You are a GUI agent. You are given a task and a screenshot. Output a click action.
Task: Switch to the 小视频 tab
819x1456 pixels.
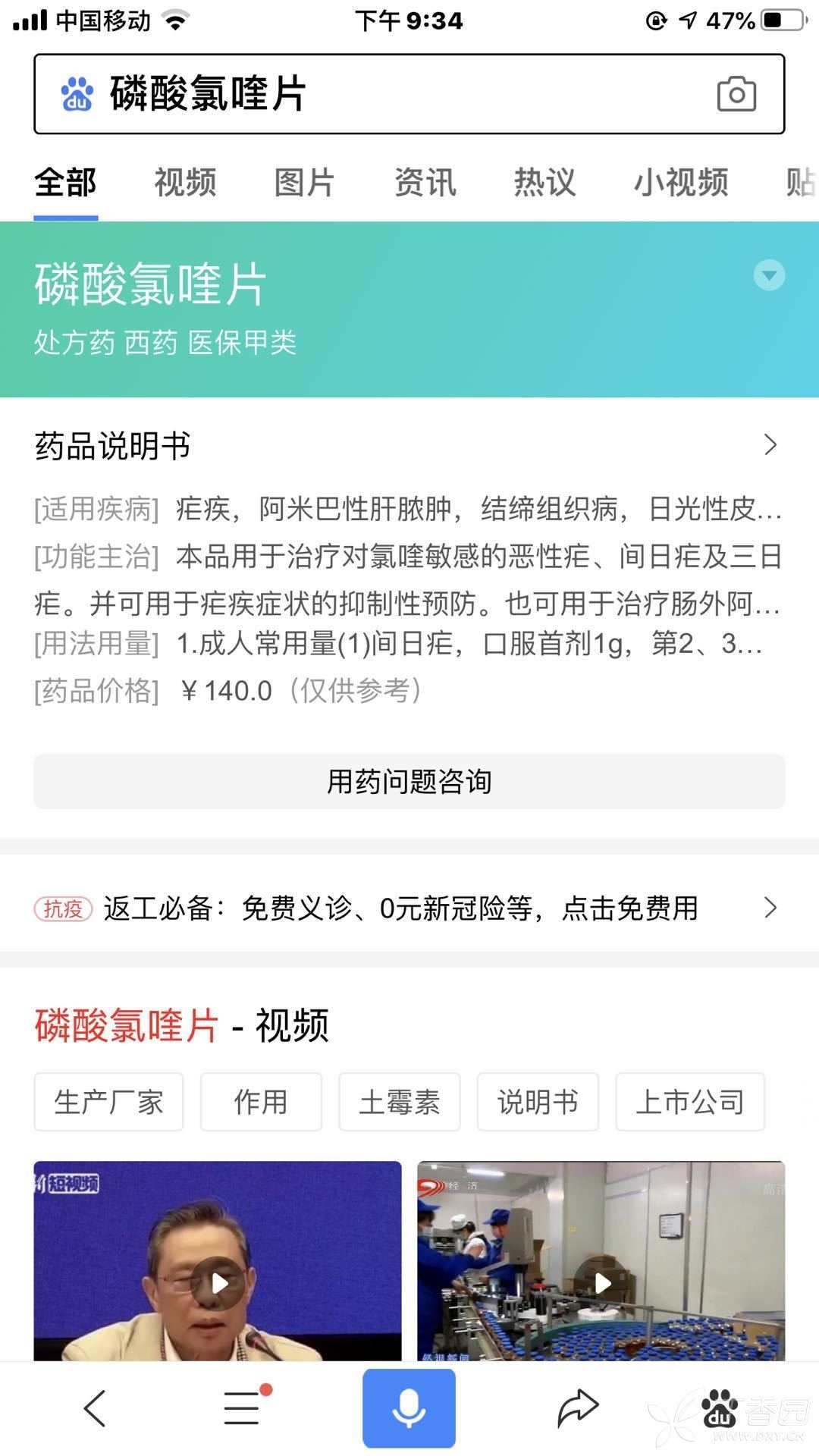point(681,183)
